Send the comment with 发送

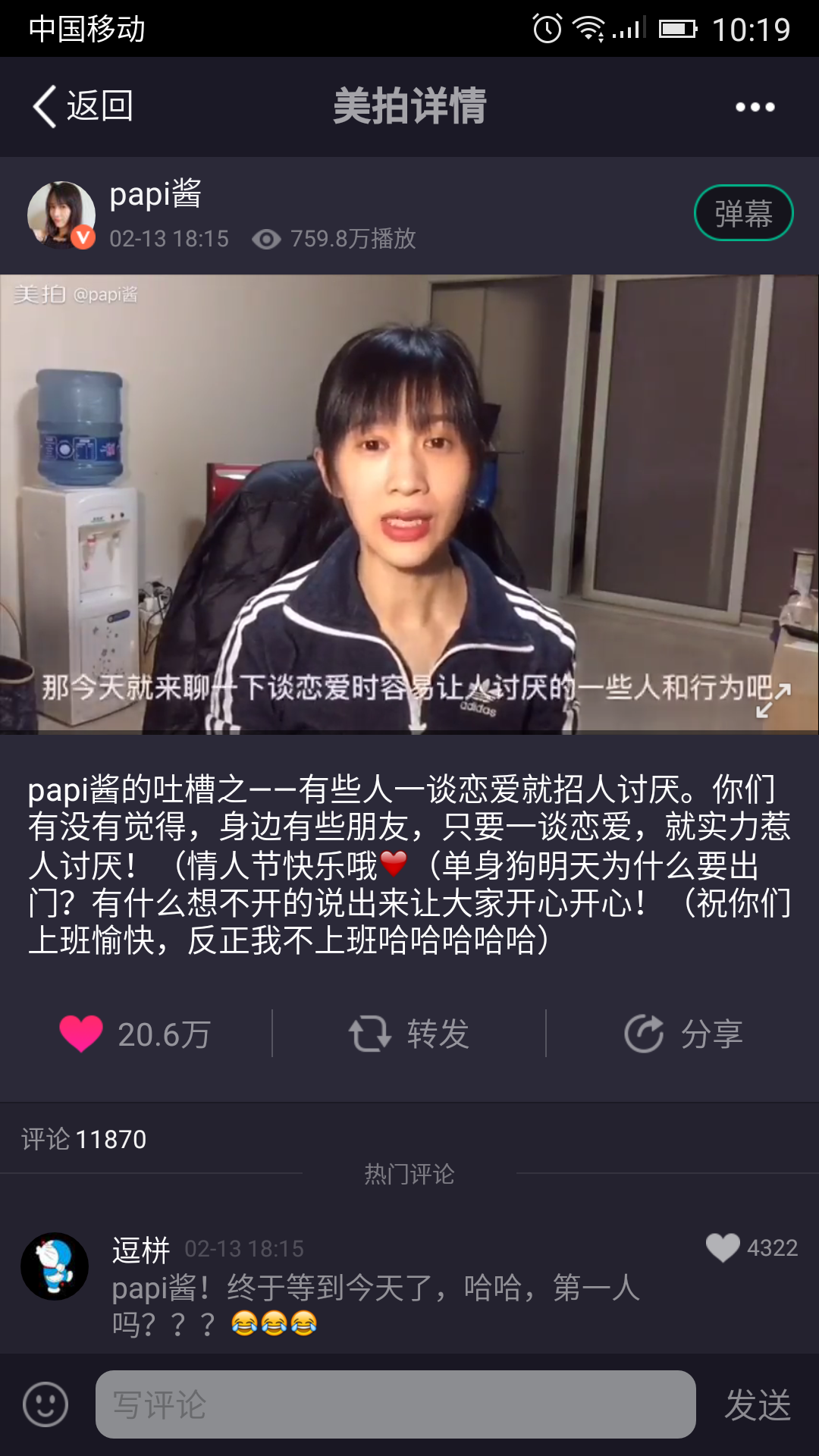click(x=757, y=1404)
